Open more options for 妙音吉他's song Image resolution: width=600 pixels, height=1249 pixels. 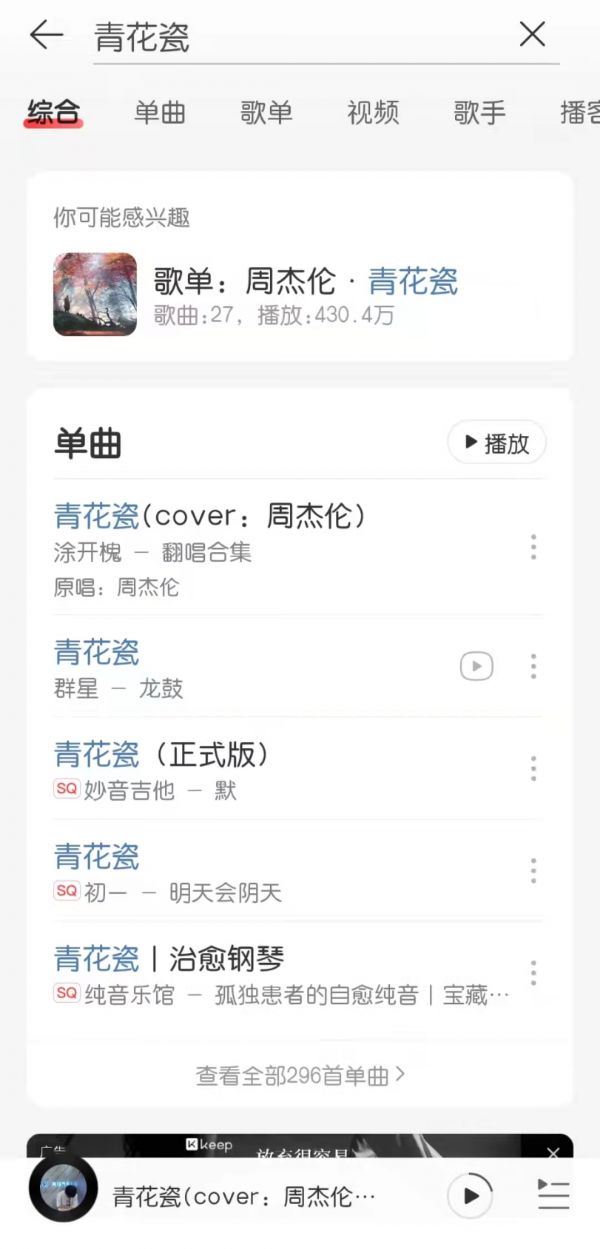click(533, 768)
